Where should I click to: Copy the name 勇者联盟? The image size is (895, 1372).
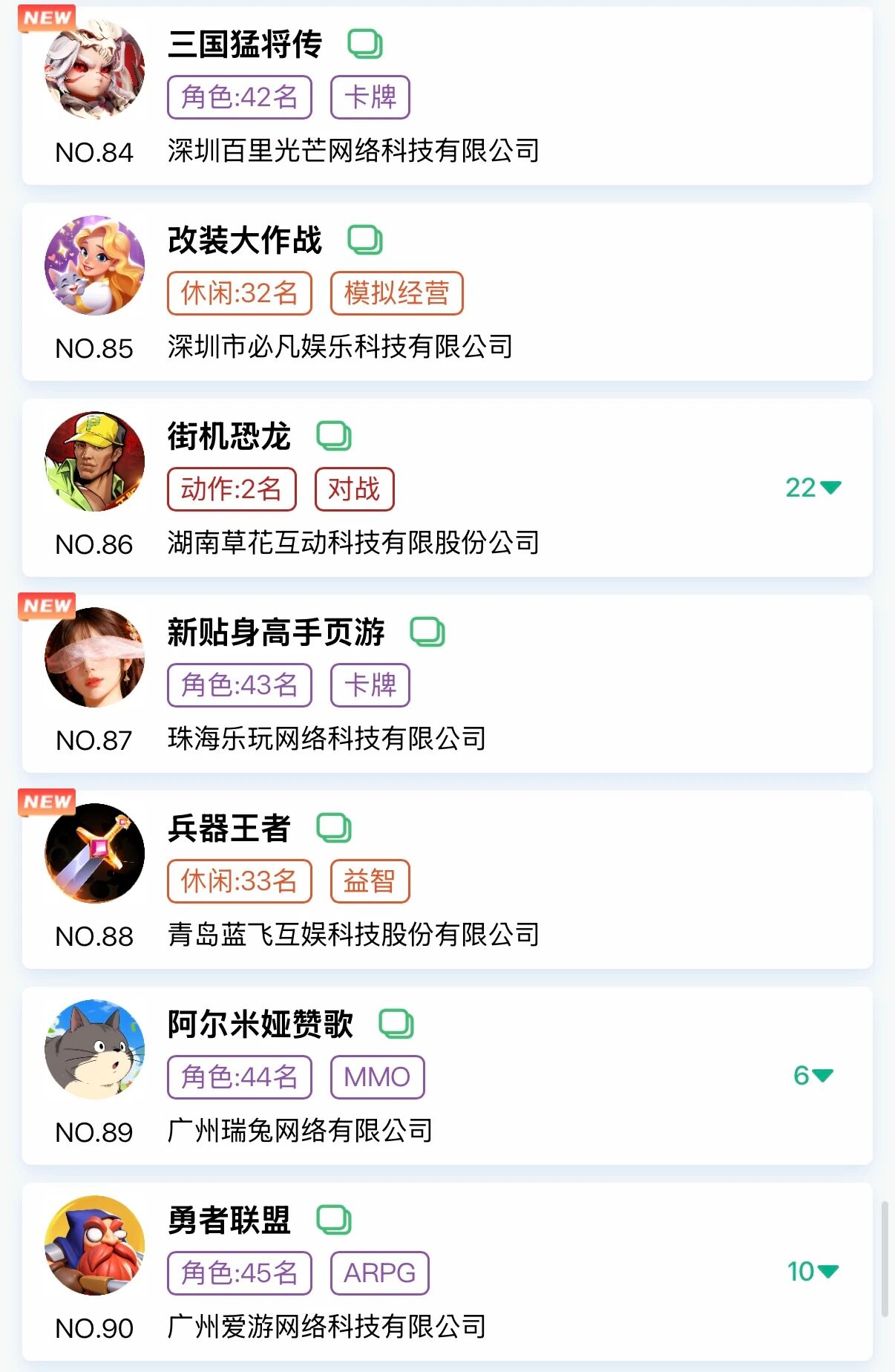(334, 1220)
